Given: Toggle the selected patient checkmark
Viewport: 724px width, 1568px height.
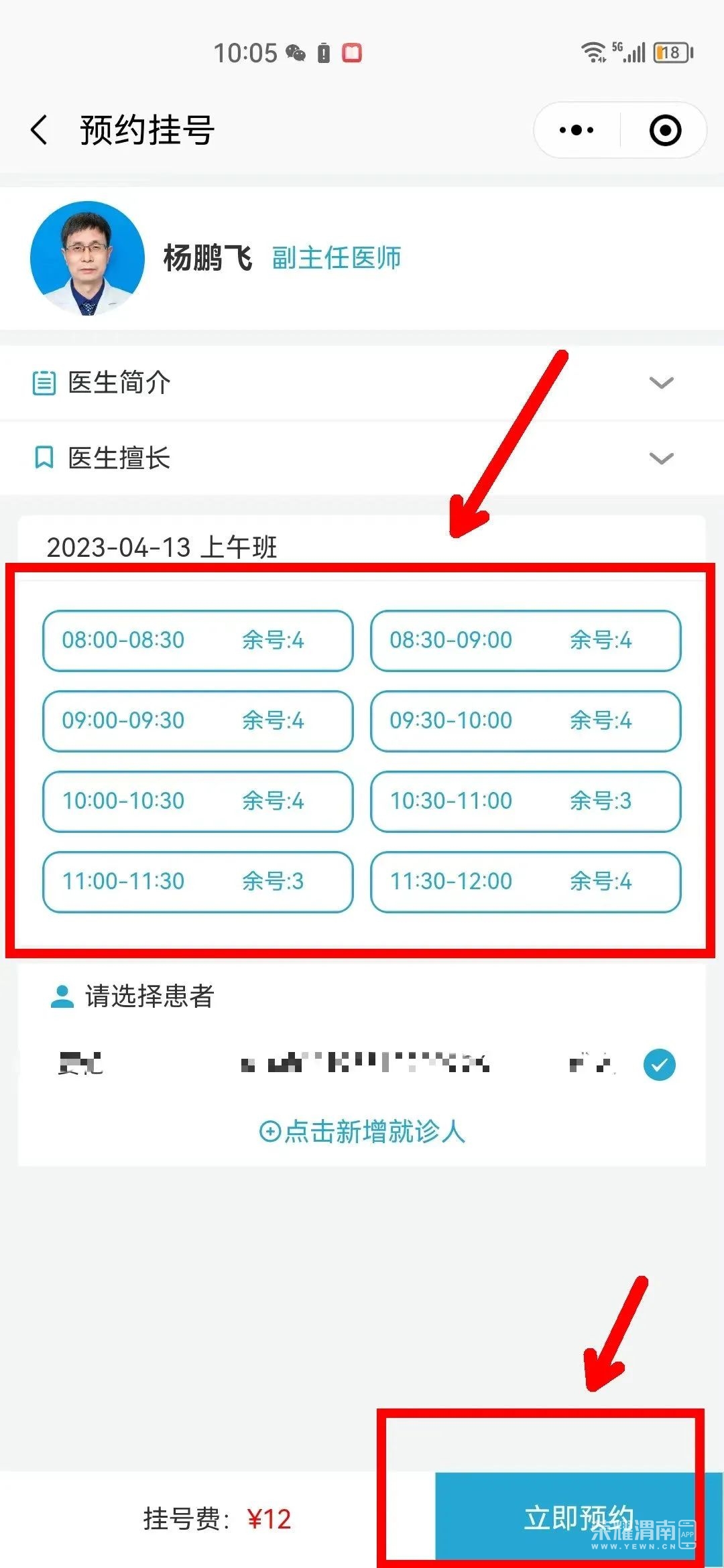Looking at the screenshot, I should click(x=660, y=1065).
